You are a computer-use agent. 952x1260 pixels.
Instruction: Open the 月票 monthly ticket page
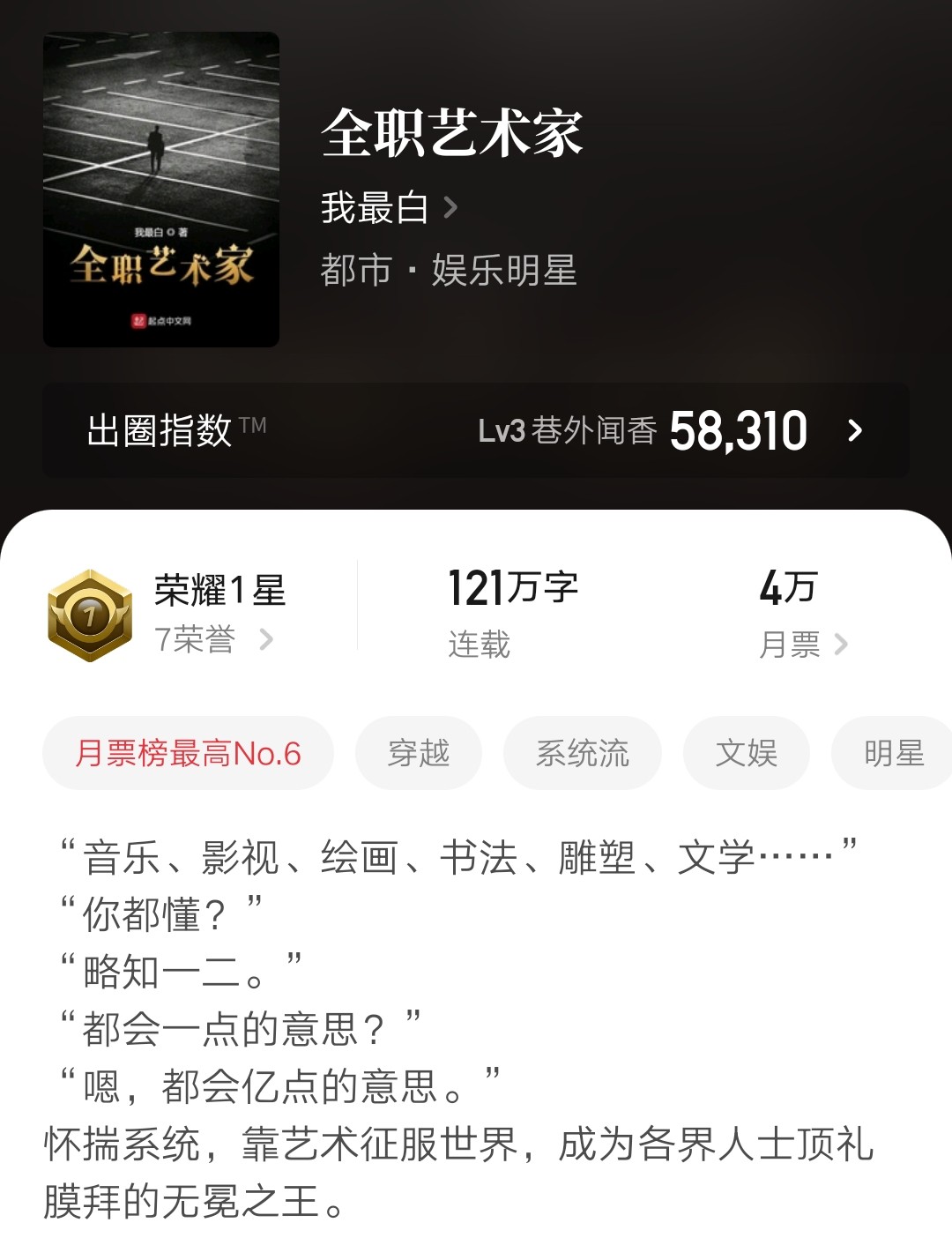[x=802, y=645]
